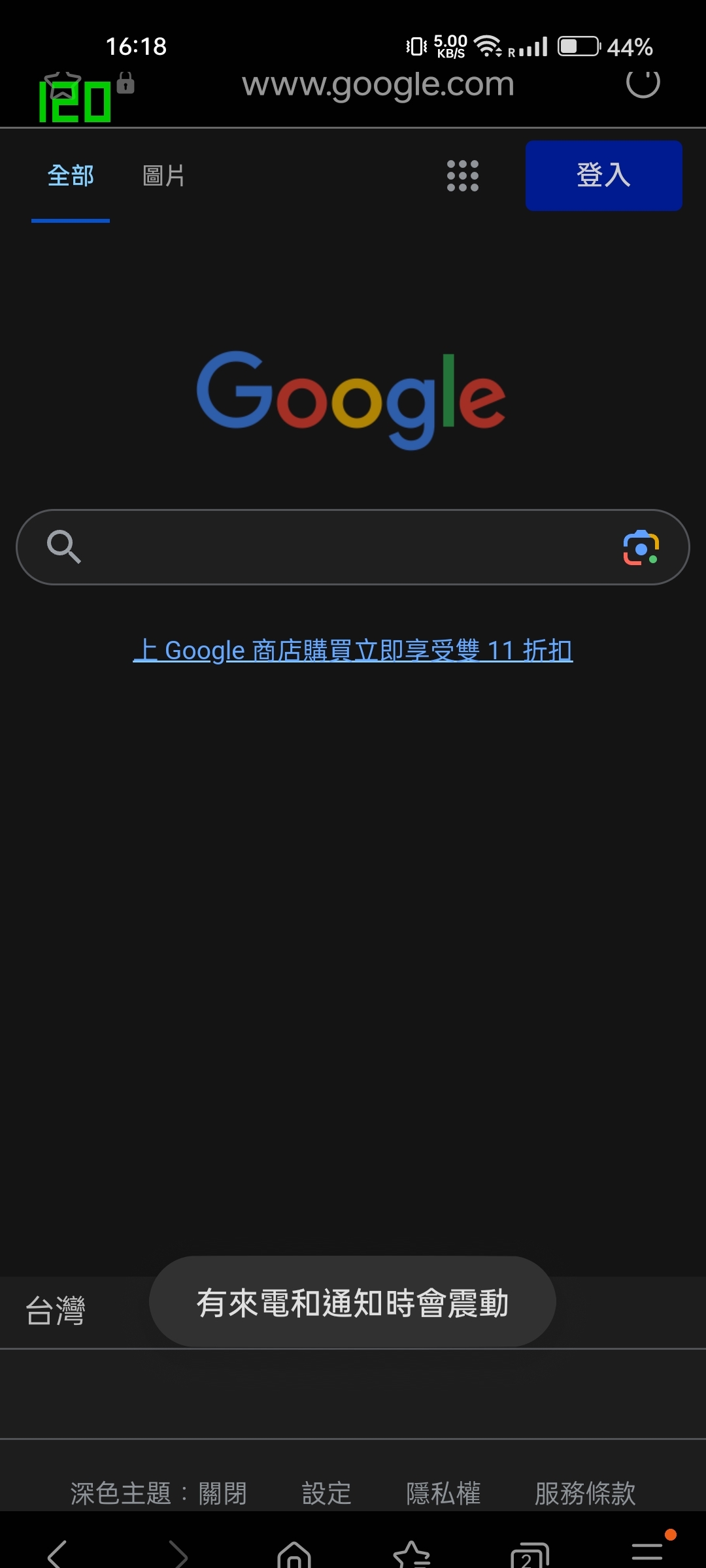Open the tab switcher showing 2
The image size is (706, 1568).
[529, 1555]
